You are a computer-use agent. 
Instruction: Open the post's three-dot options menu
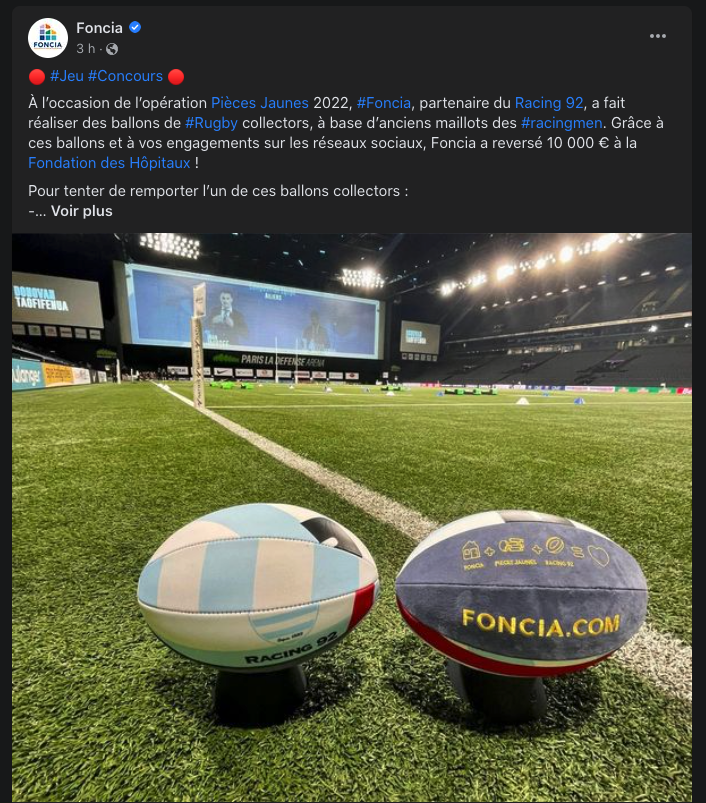click(x=657, y=36)
